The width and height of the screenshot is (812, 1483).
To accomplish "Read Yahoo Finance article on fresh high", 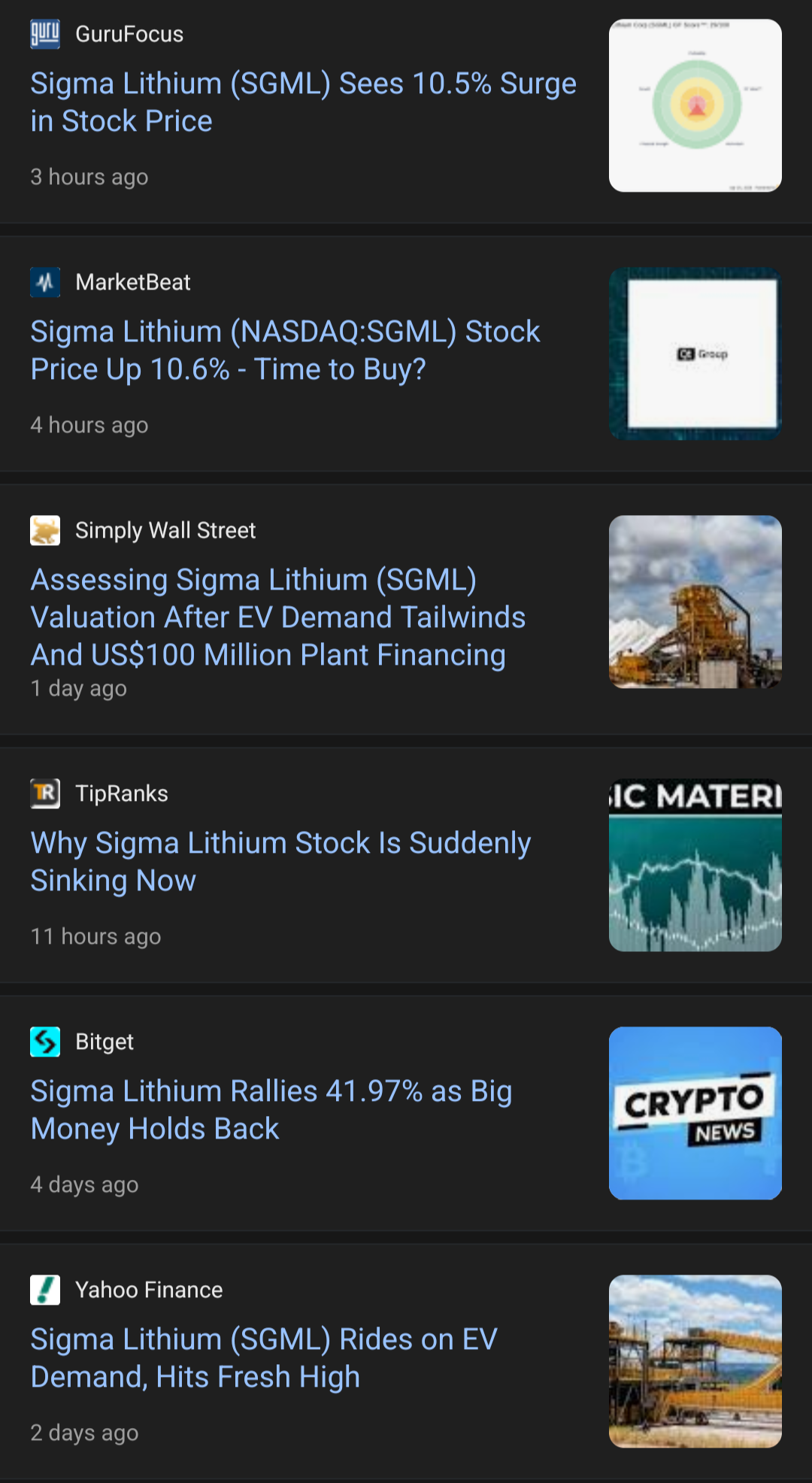I will 264,1358.
